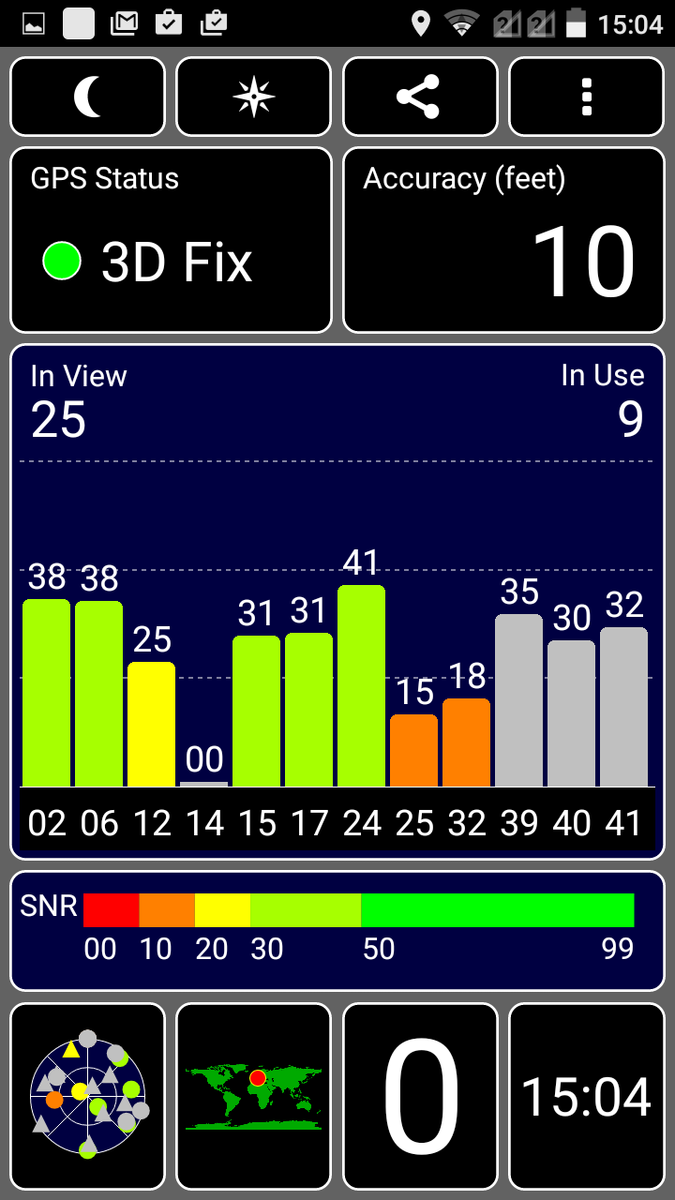Image resolution: width=675 pixels, height=1200 pixels.
Task: Open the three-dot overflow menu
Action: [x=586, y=97]
